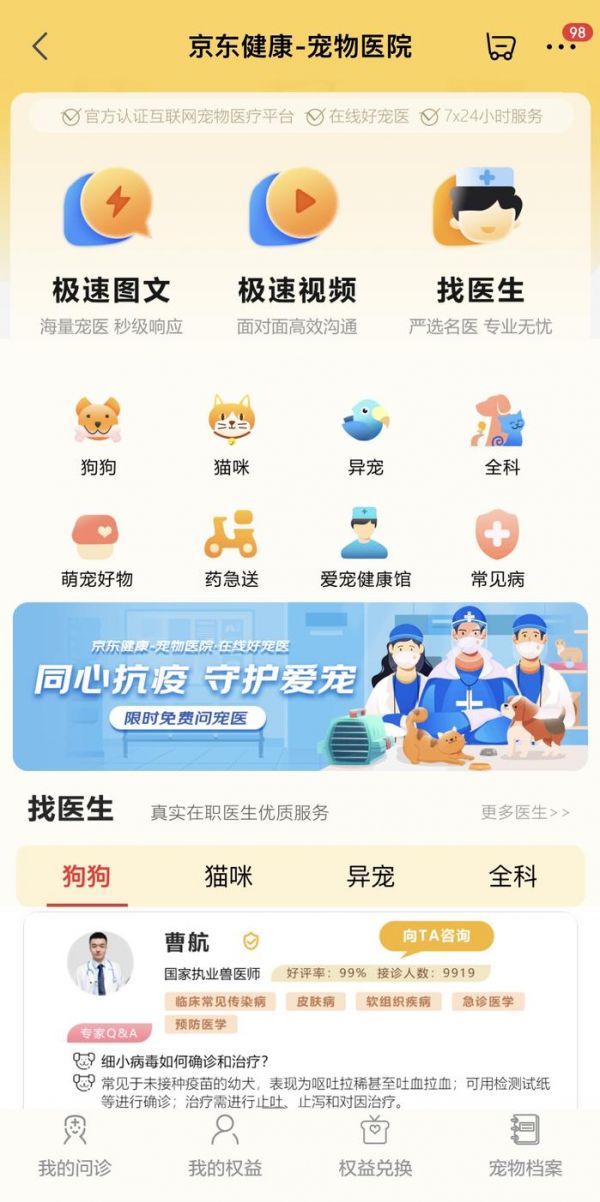Tap 向TA咨询 on 曹航's card
This screenshot has width=600, height=1202.
(x=436, y=936)
